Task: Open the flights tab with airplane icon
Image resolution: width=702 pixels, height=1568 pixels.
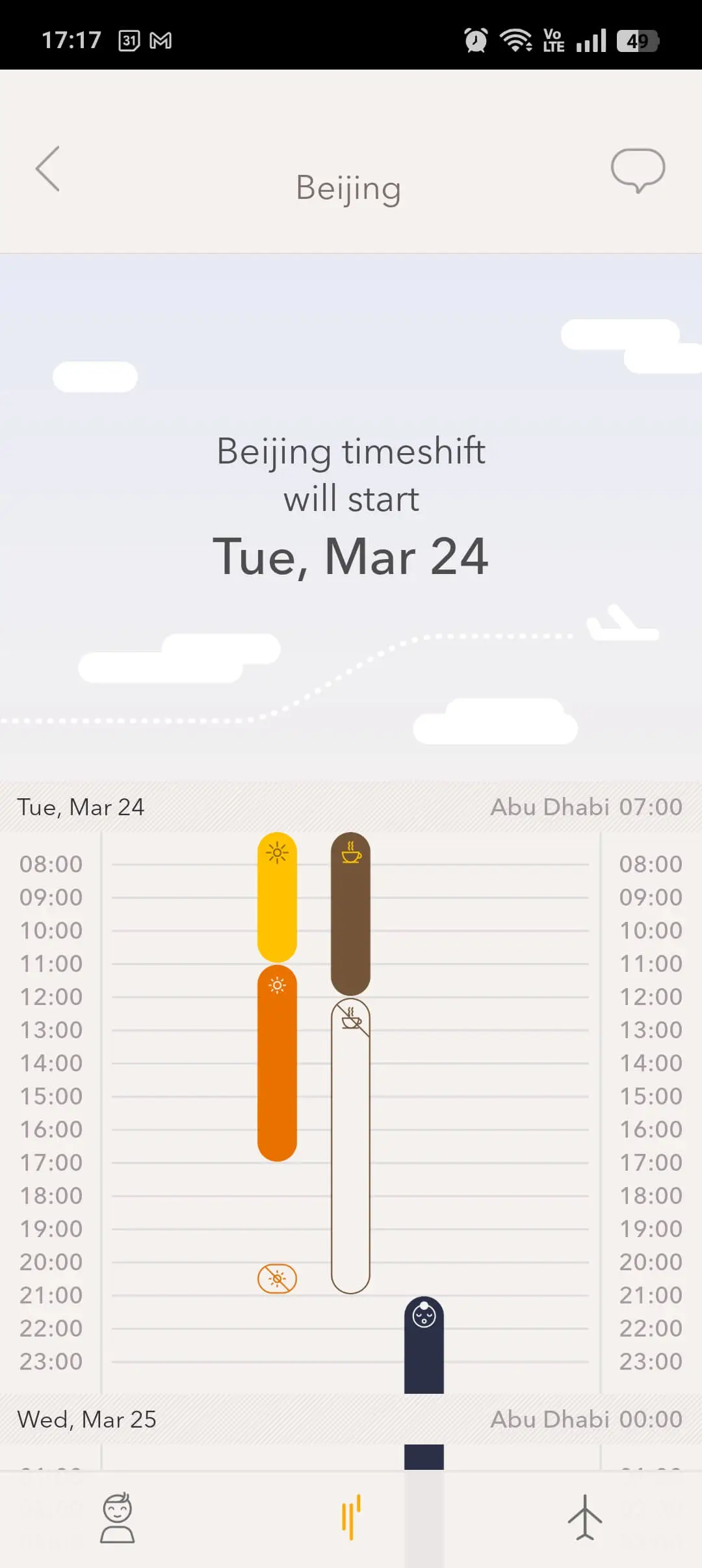Action: (584, 1519)
